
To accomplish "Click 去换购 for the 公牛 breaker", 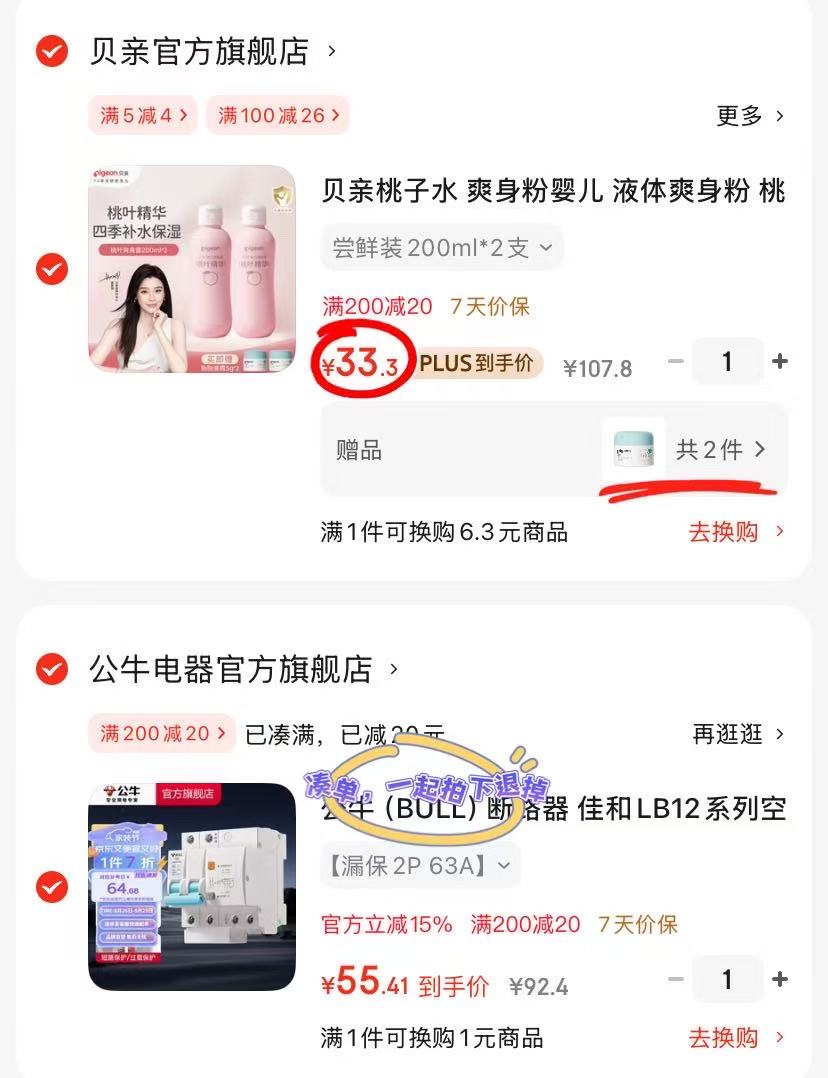I will click(x=725, y=1038).
